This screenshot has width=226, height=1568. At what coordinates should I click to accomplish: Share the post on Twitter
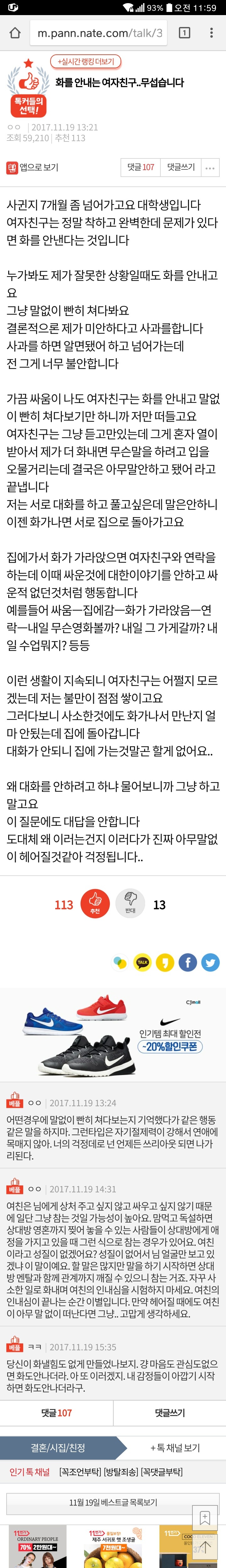[210, 962]
